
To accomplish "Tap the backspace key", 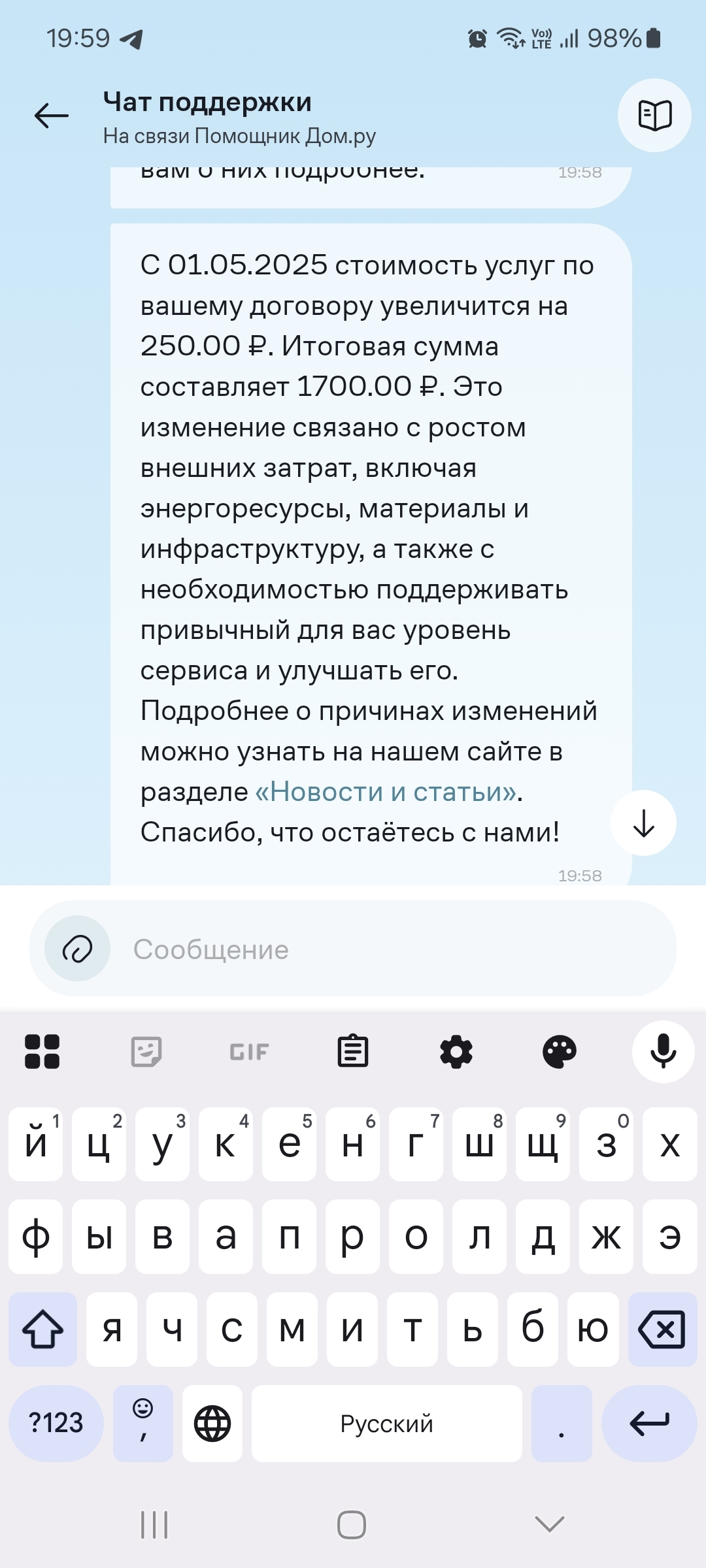I will [662, 1329].
